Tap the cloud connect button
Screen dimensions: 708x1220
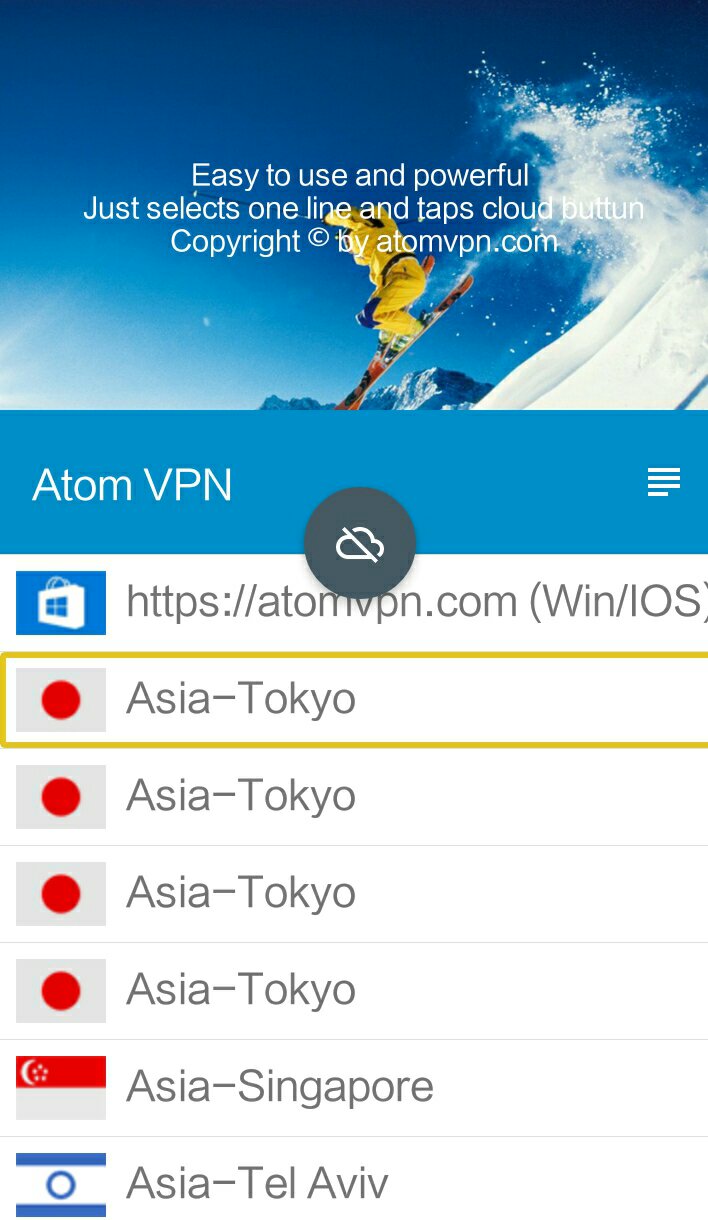click(x=360, y=544)
